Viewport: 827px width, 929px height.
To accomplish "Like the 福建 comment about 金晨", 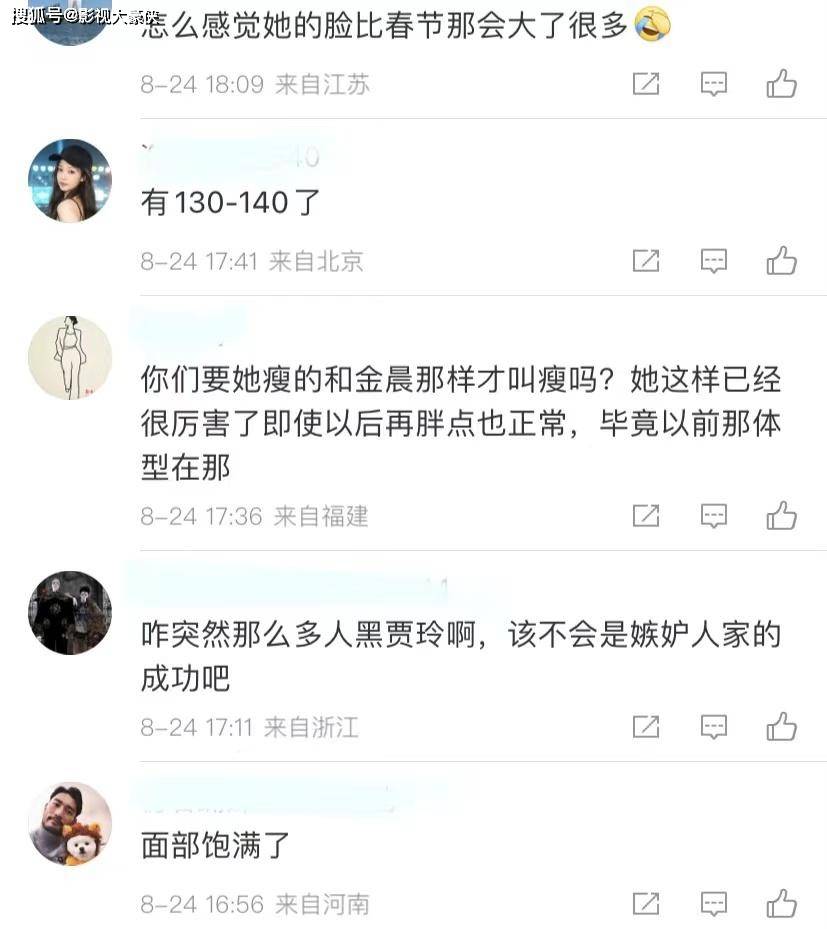I will [781, 516].
